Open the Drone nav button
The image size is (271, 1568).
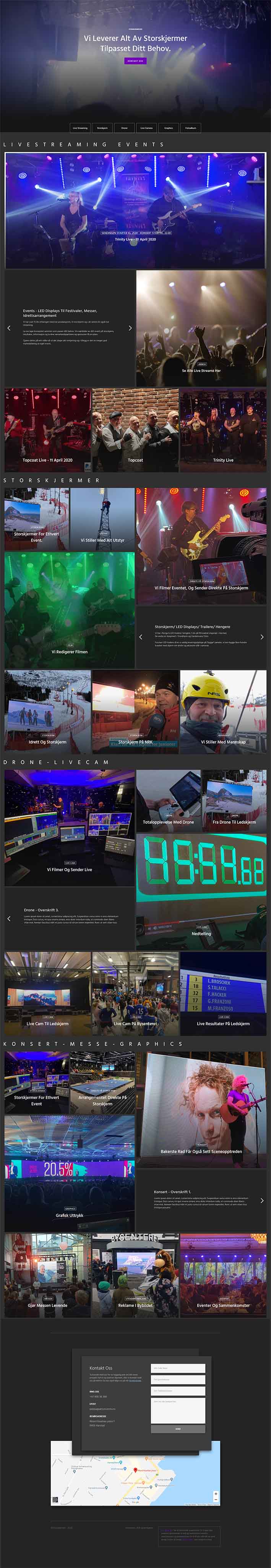pyautogui.click(x=124, y=128)
